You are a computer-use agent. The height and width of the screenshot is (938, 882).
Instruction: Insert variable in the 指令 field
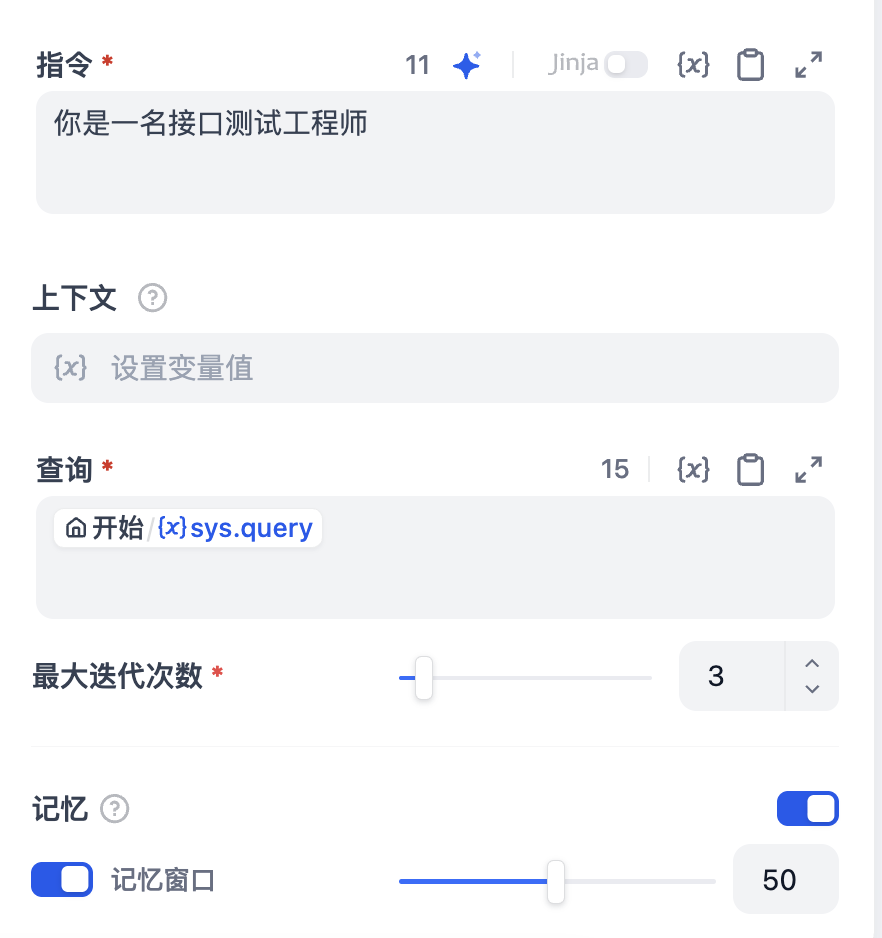coord(693,66)
